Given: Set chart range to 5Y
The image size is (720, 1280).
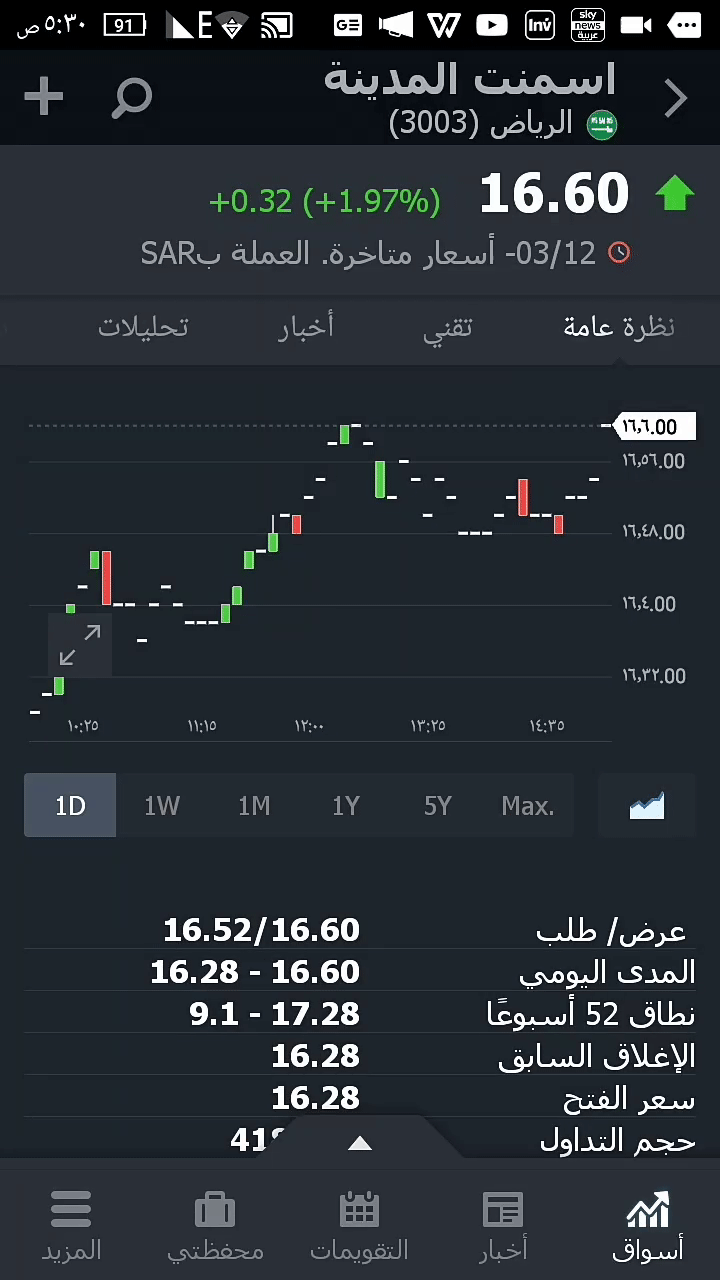Looking at the screenshot, I should (x=438, y=806).
